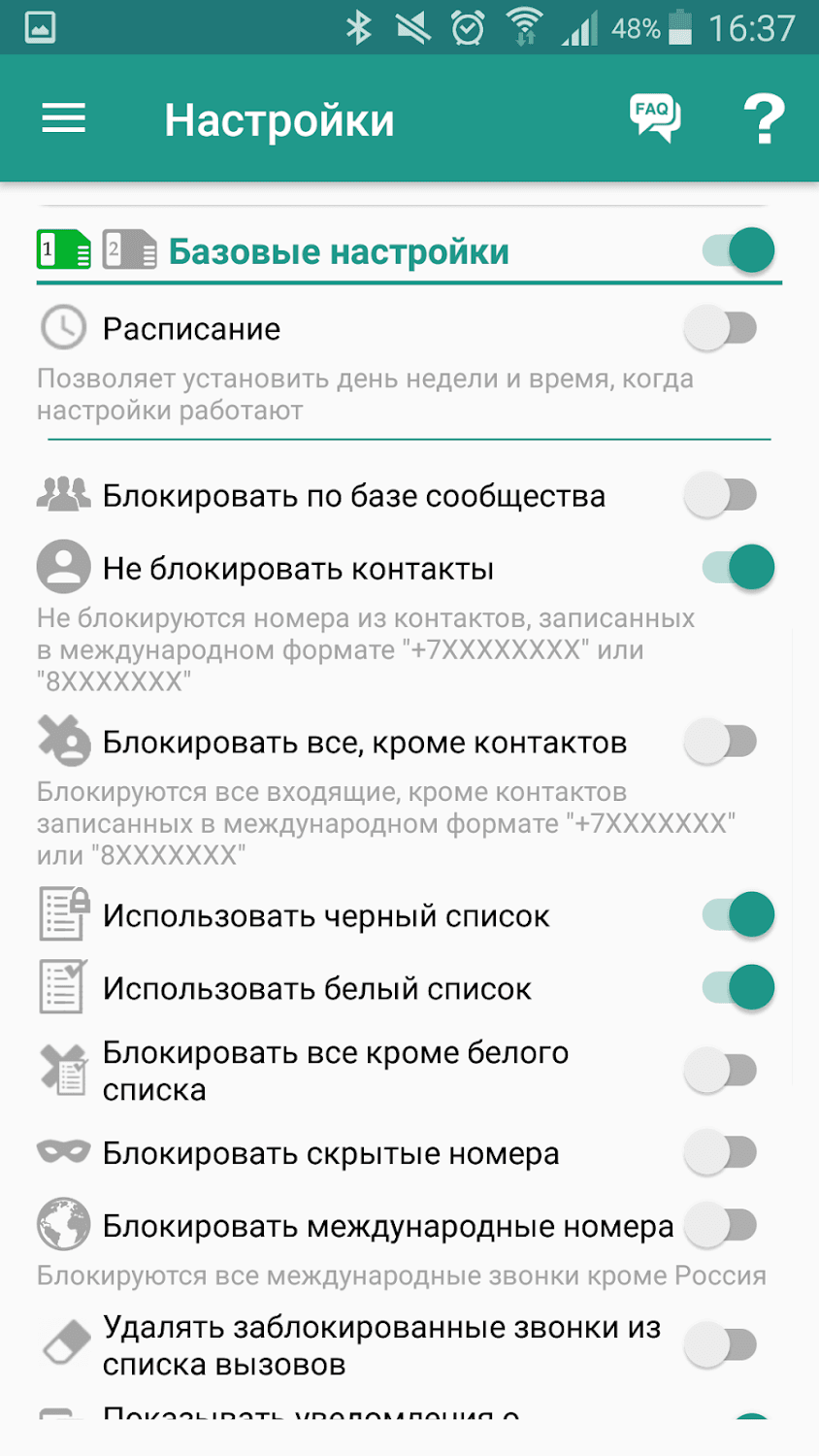Enable Блокировать все кроме белого списка
The height and width of the screenshot is (1456, 819).
click(721, 1071)
